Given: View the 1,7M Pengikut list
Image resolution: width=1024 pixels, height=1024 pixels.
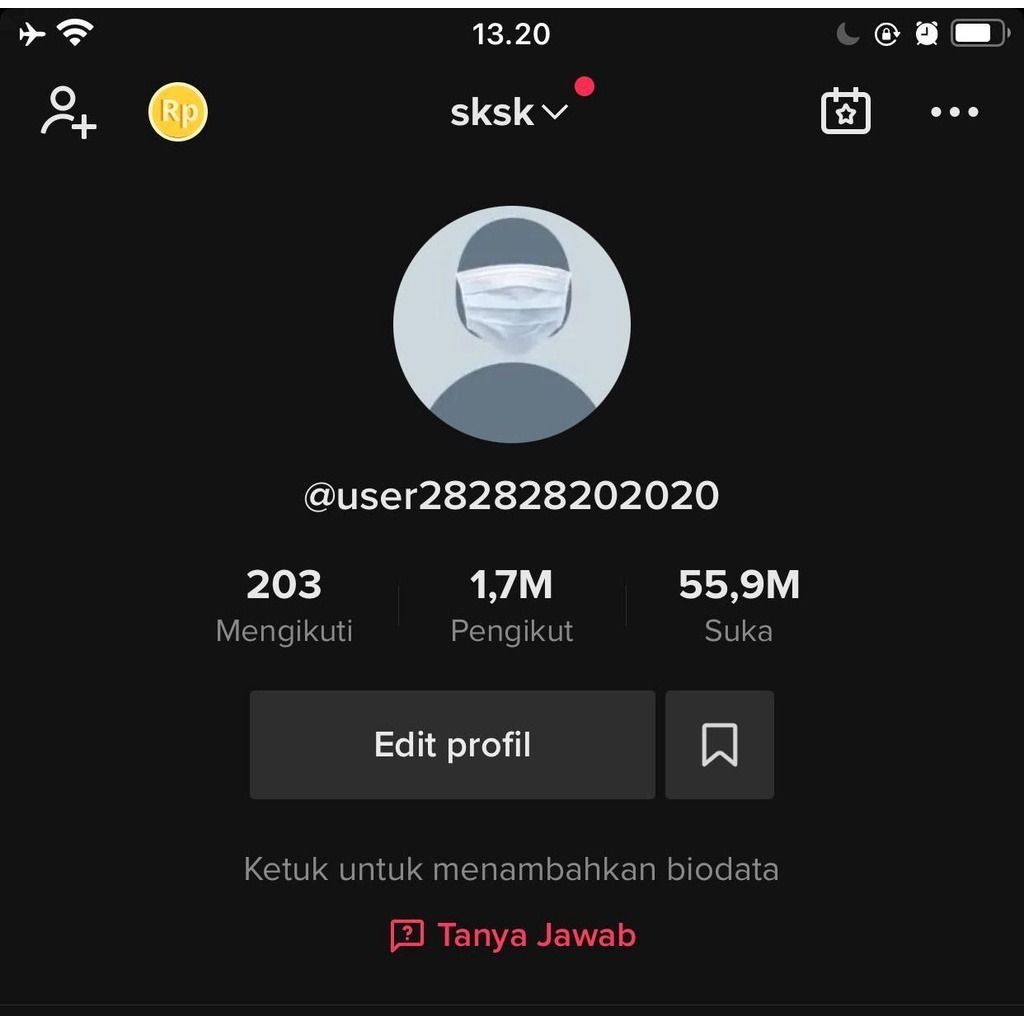Looking at the screenshot, I should tap(512, 605).
